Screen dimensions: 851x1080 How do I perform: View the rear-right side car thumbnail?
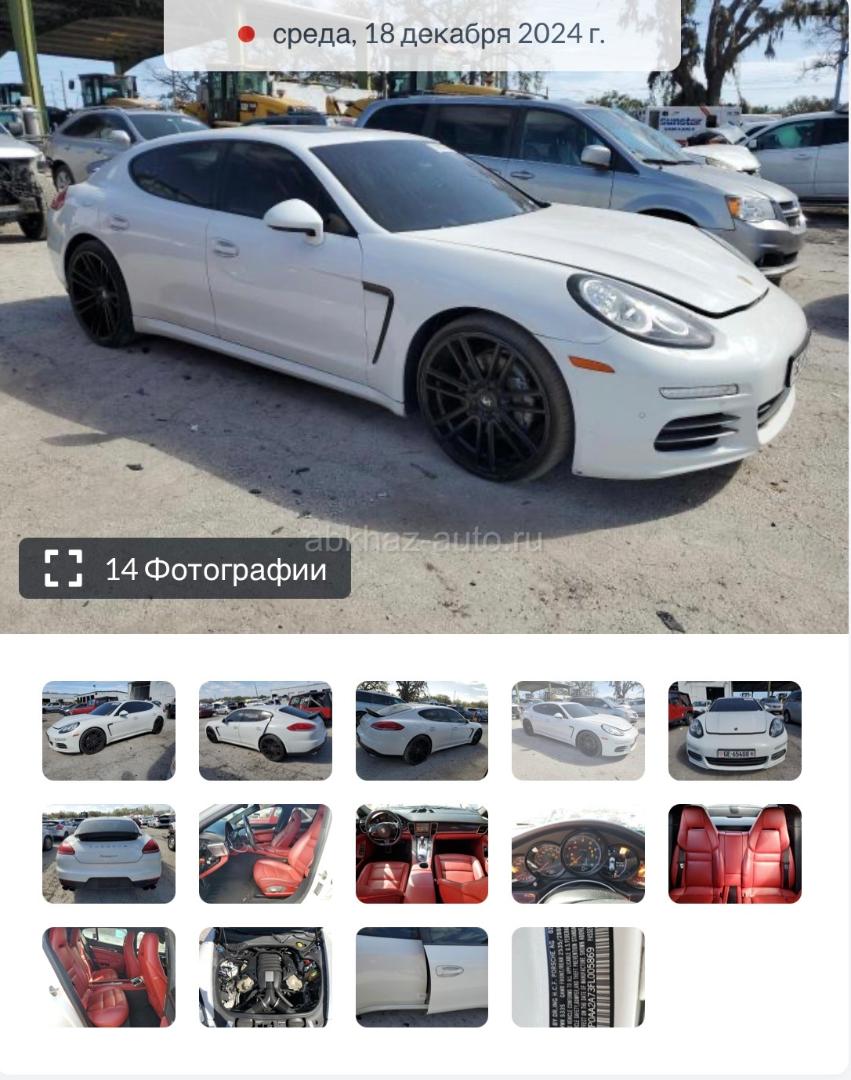(421, 731)
